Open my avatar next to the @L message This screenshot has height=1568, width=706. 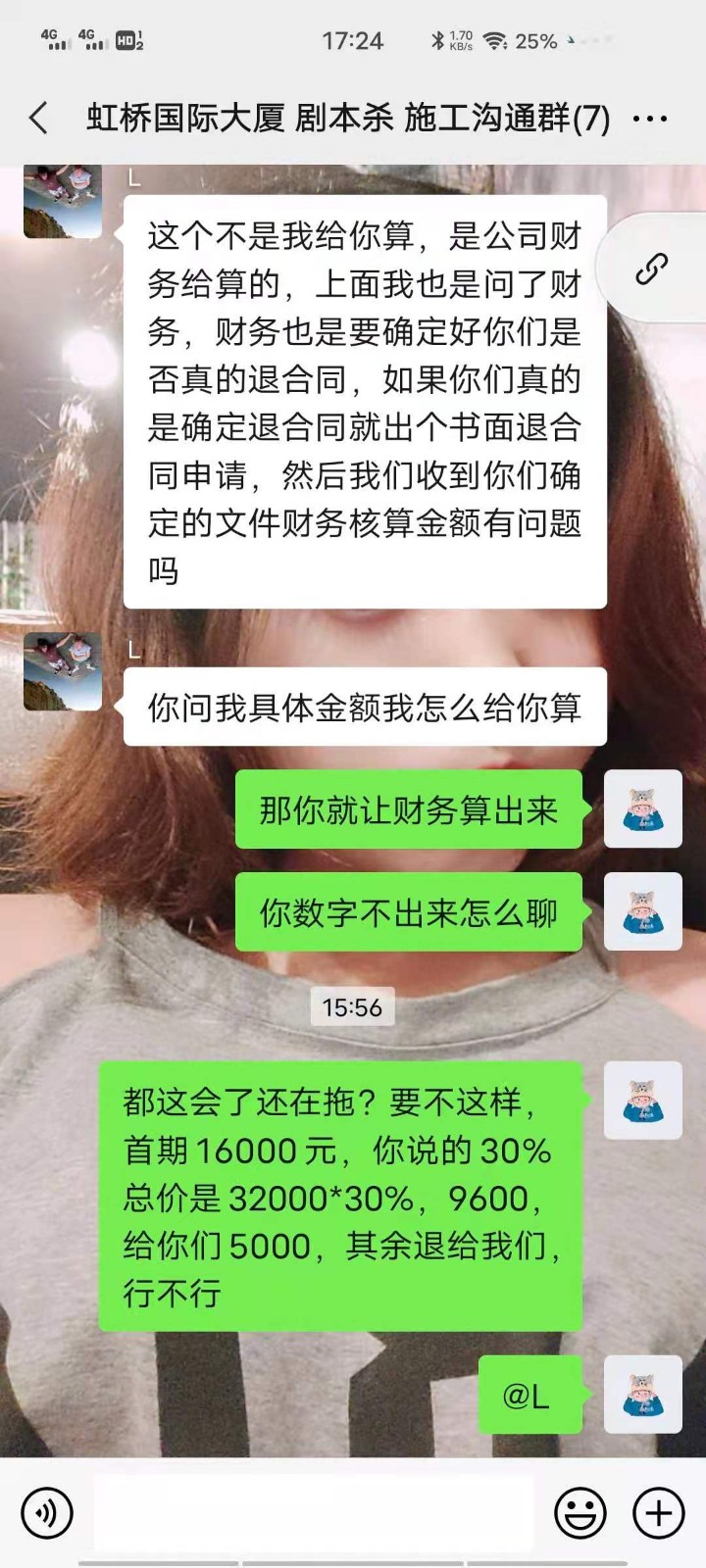(x=642, y=1395)
